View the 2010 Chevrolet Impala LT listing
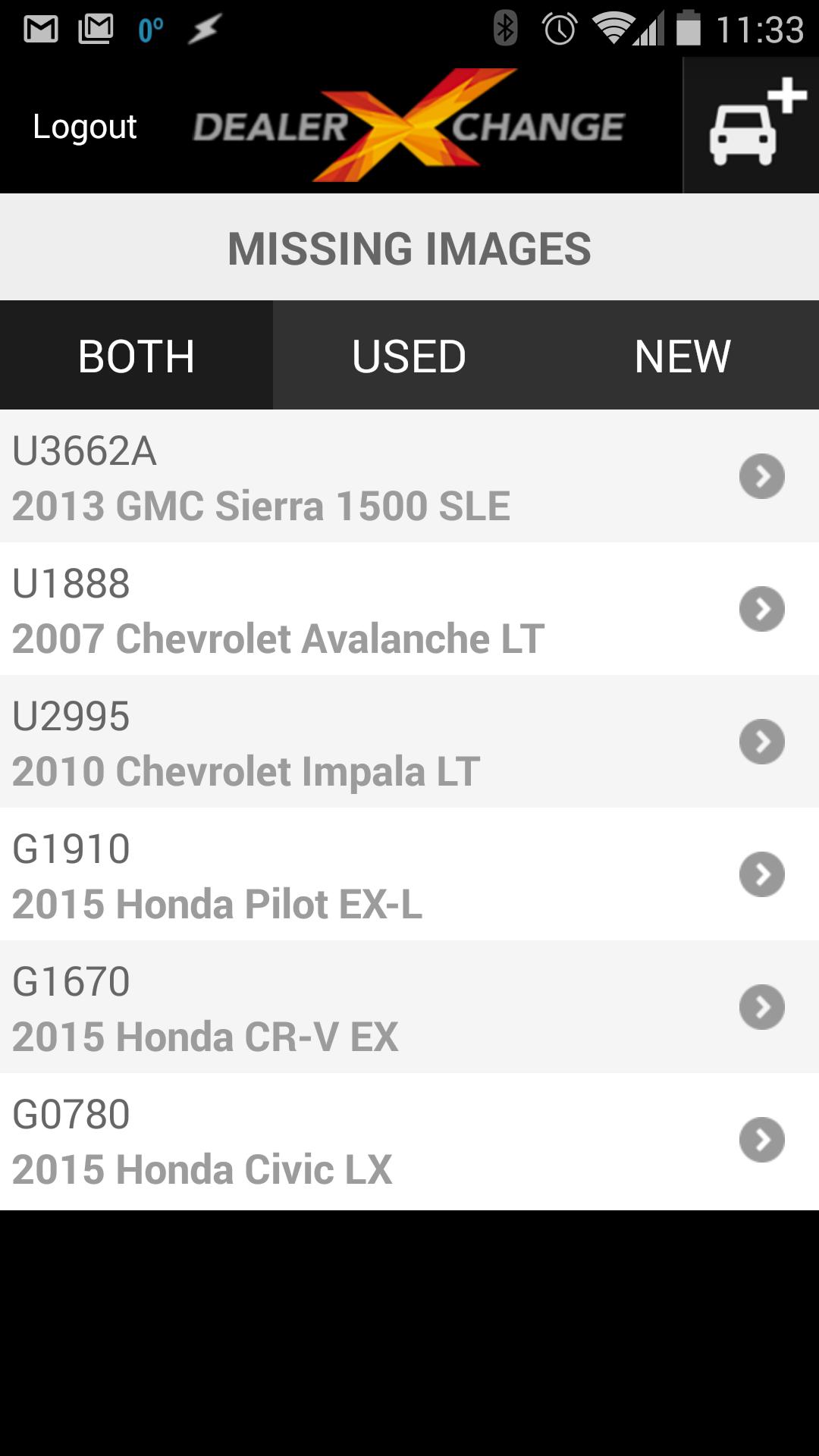This screenshot has height=1456, width=819. (409, 742)
